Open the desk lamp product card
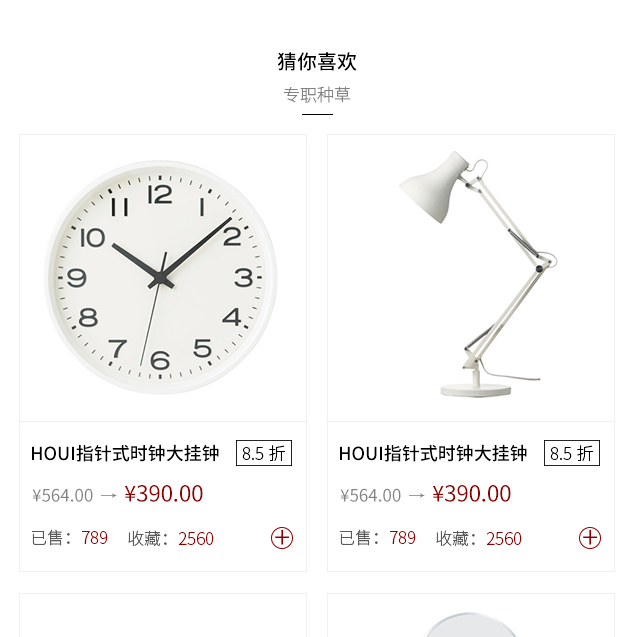The image size is (637, 637). (x=471, y=278)
